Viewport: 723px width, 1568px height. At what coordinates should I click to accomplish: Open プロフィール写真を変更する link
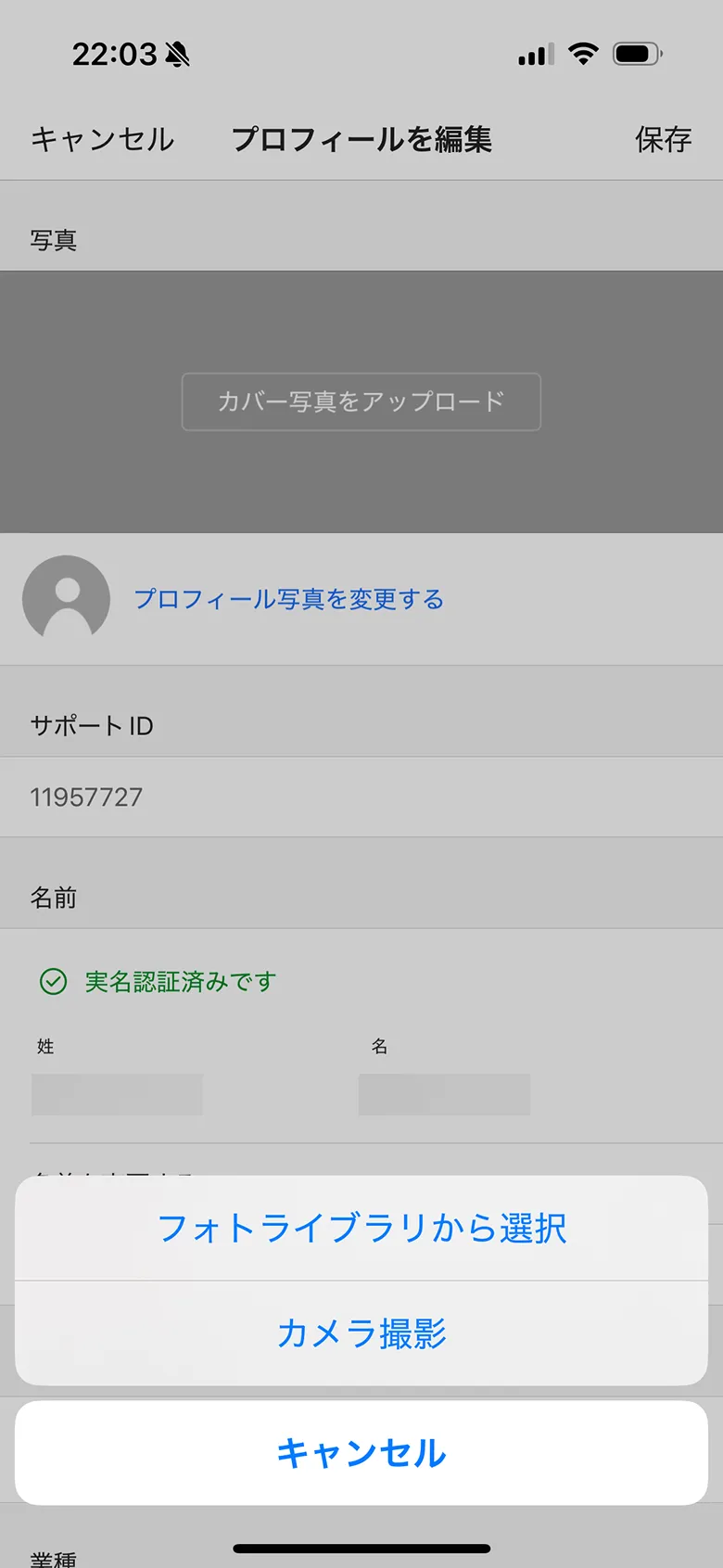291,599
